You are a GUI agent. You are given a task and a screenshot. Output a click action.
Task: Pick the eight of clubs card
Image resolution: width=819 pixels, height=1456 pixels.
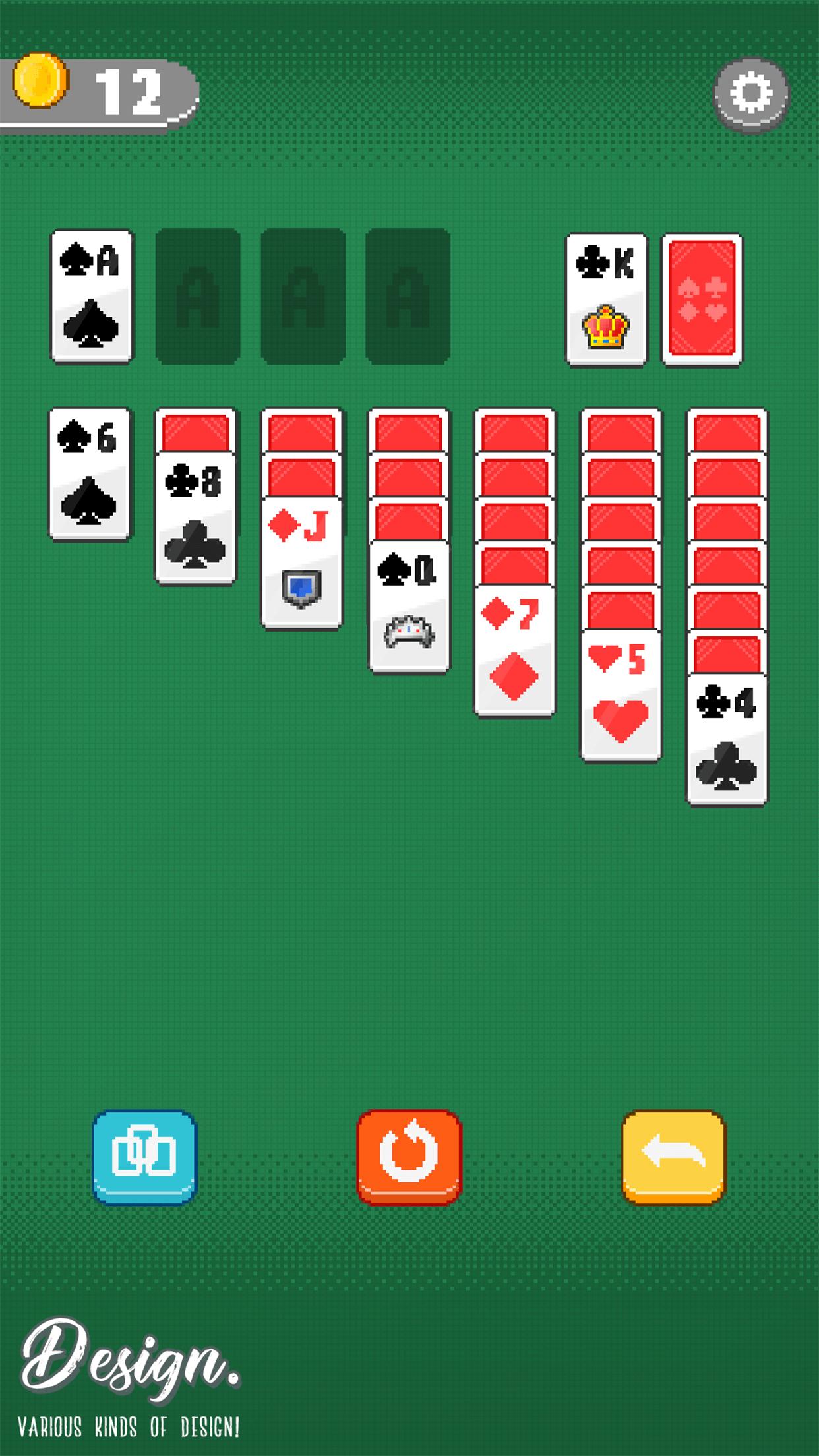(x=195, y=518)
